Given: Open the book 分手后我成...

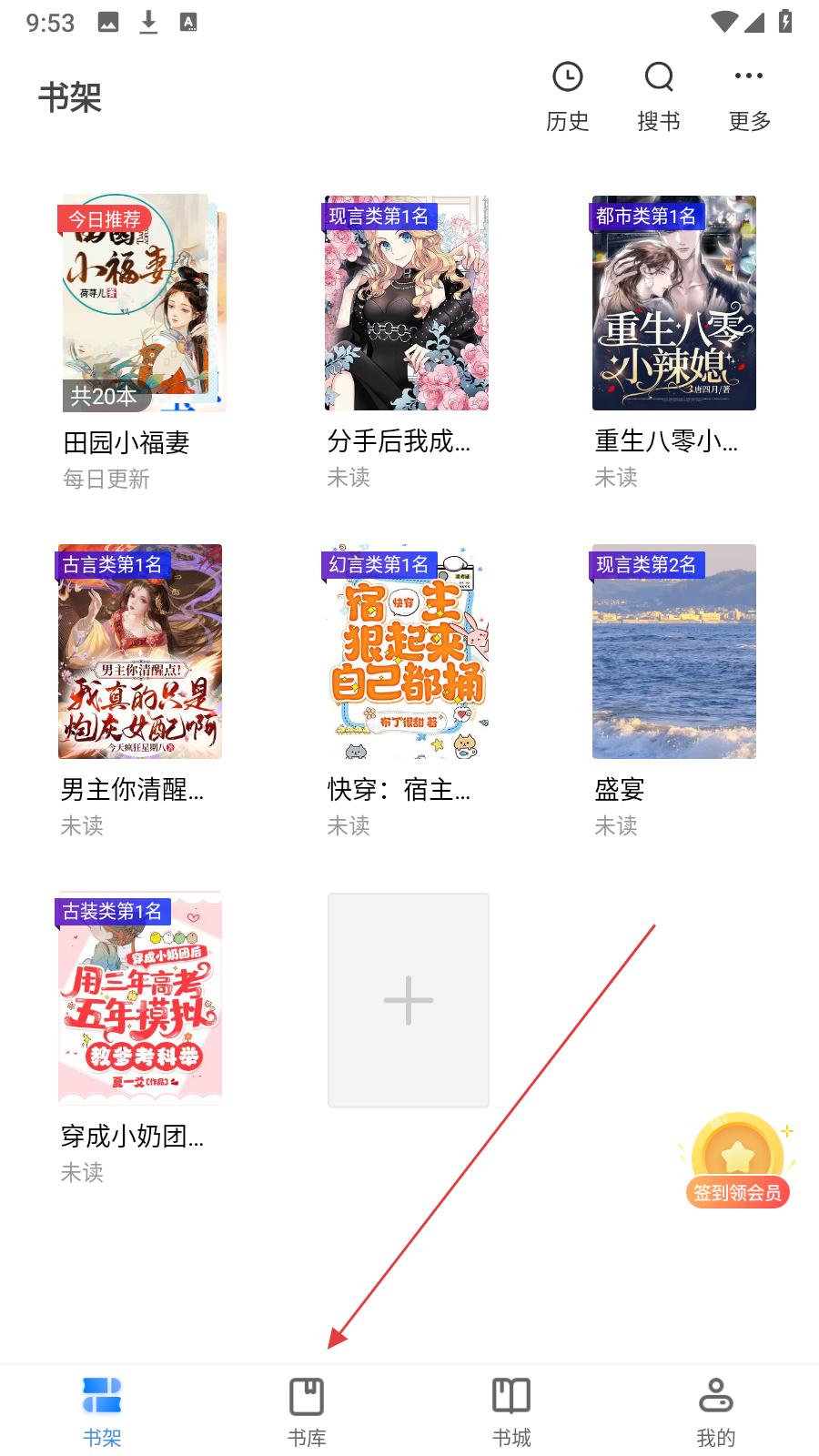Looking at the screenshot, I should (x=407, y=303).
